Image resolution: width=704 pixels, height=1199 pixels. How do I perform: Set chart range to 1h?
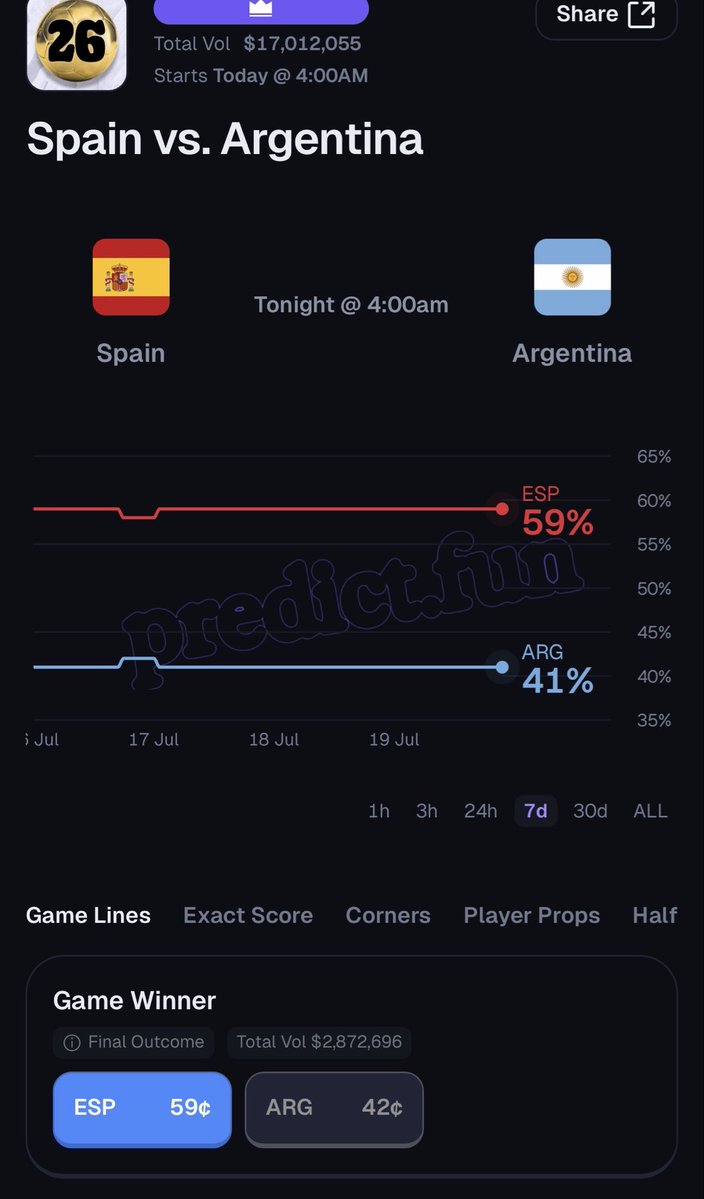(379, 811)
